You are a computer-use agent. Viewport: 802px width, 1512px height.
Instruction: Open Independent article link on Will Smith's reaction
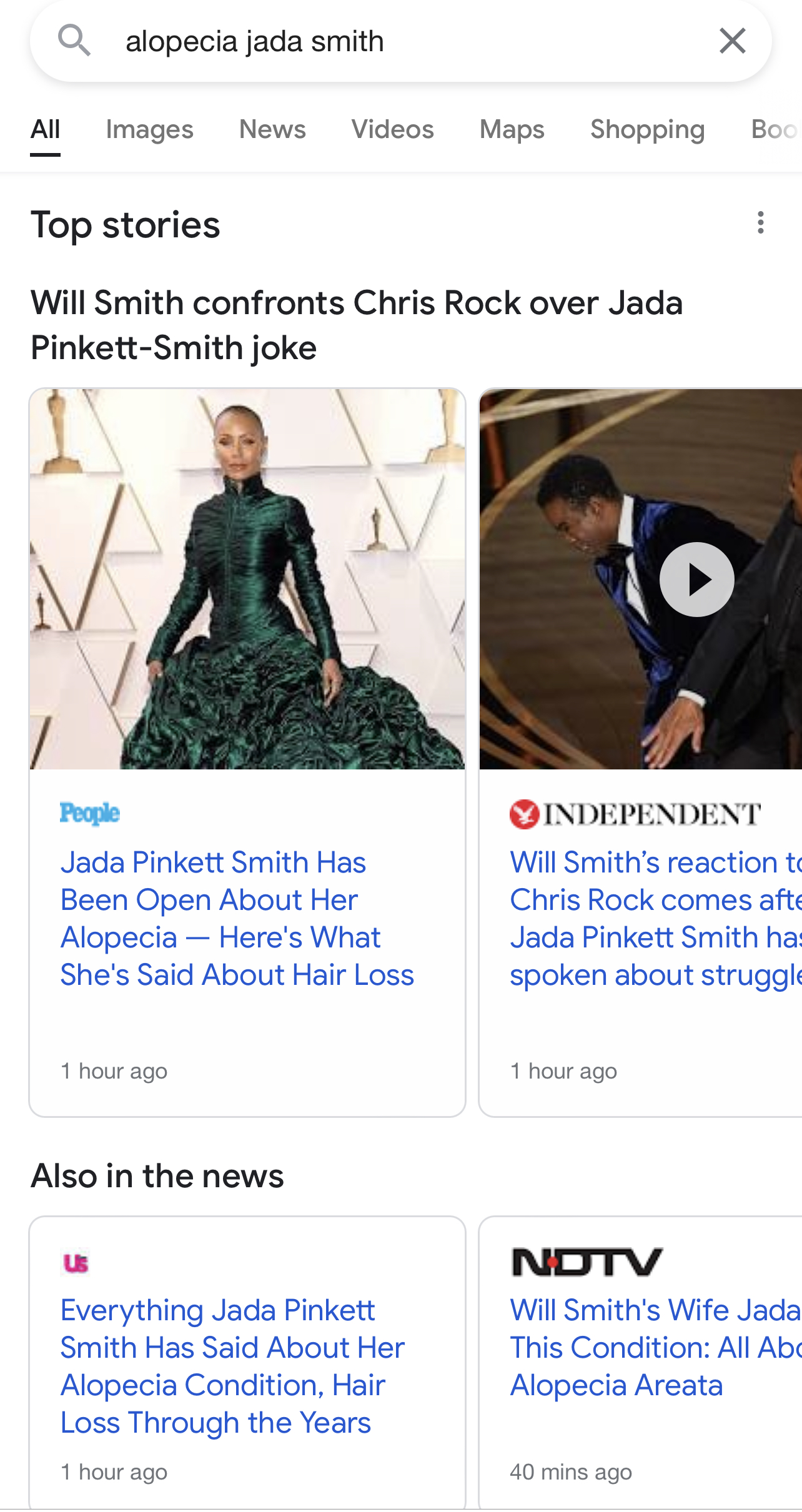pyautogui.click(x=656, y=918)
